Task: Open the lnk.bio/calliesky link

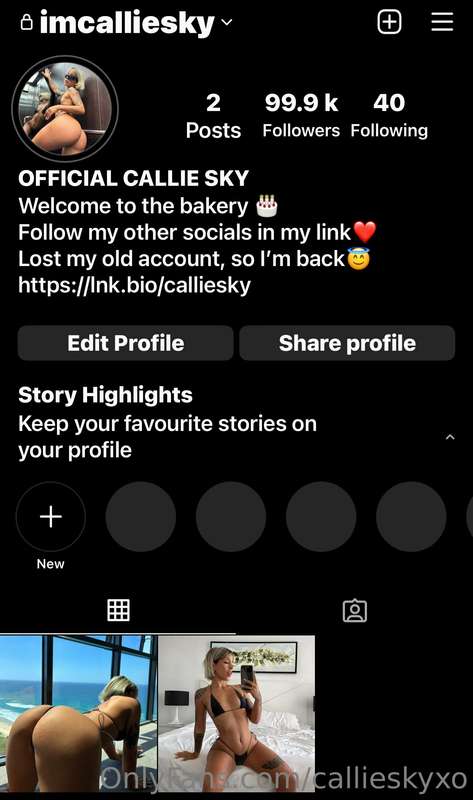Action: pos(134,285)
